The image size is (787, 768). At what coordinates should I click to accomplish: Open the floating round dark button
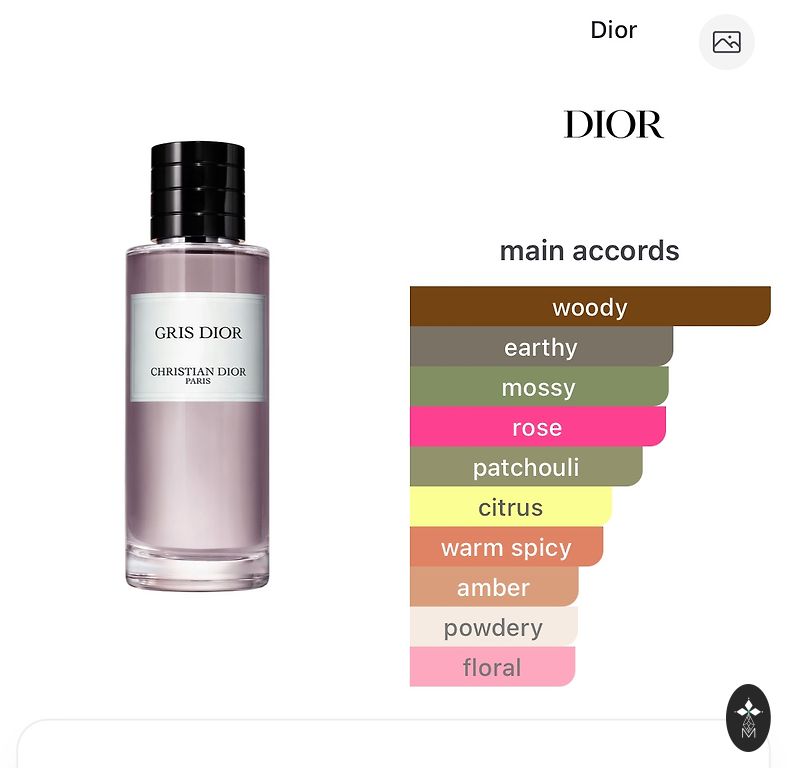(x=748, y=717)
